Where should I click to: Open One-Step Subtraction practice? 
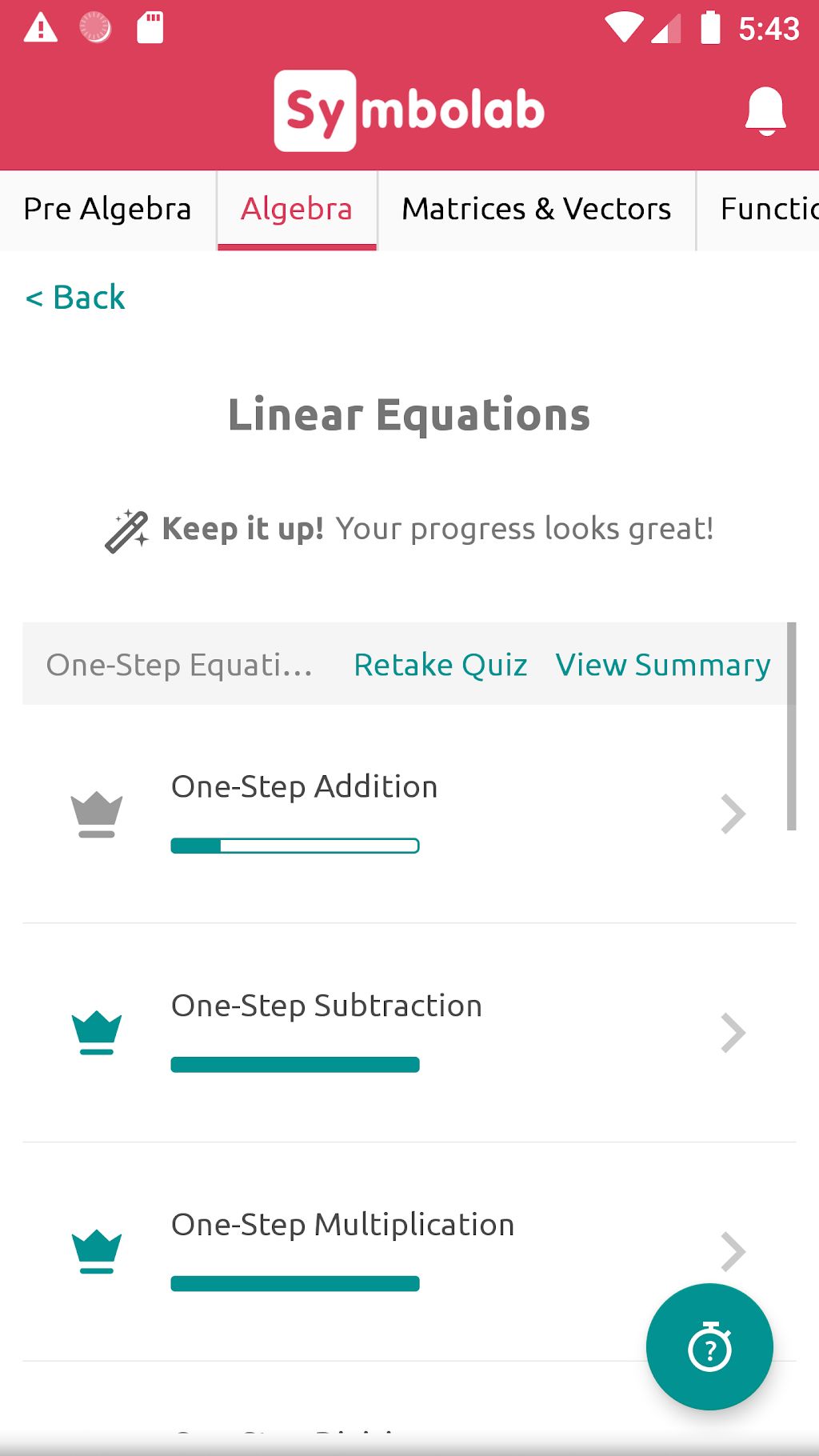point(409,1033)
